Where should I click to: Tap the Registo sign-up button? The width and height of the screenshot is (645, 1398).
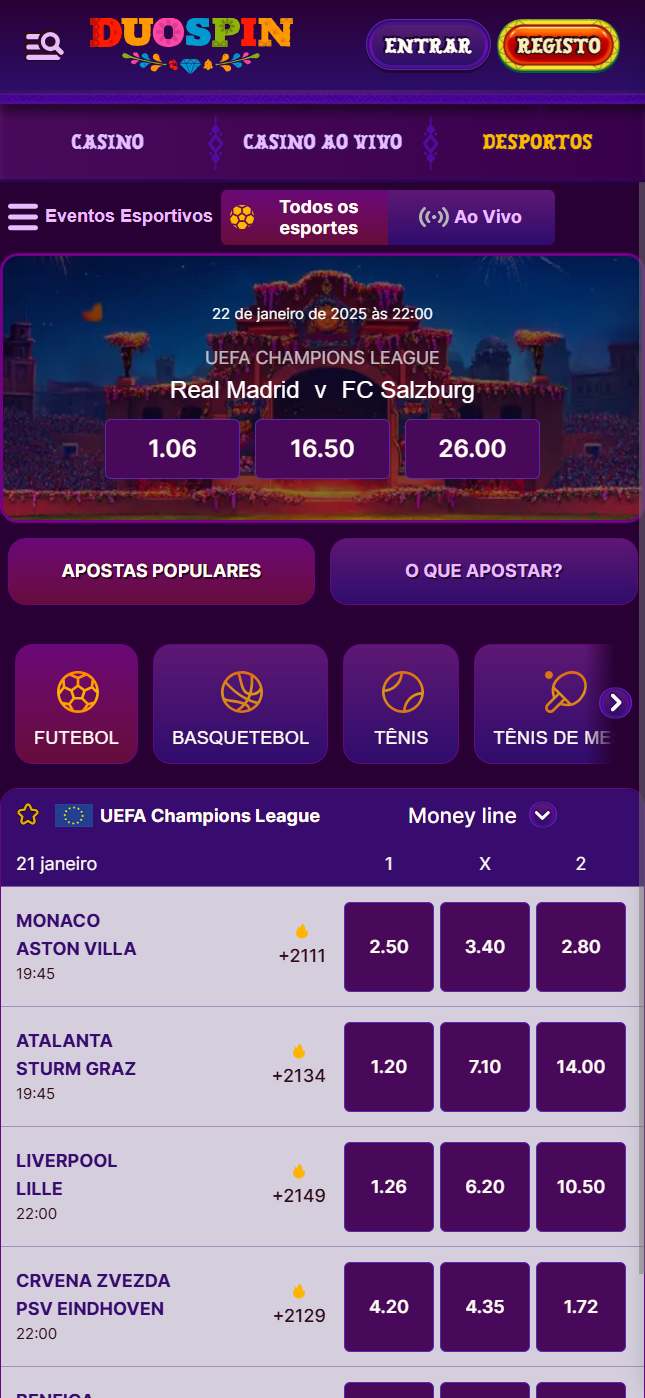coord(558,45)
